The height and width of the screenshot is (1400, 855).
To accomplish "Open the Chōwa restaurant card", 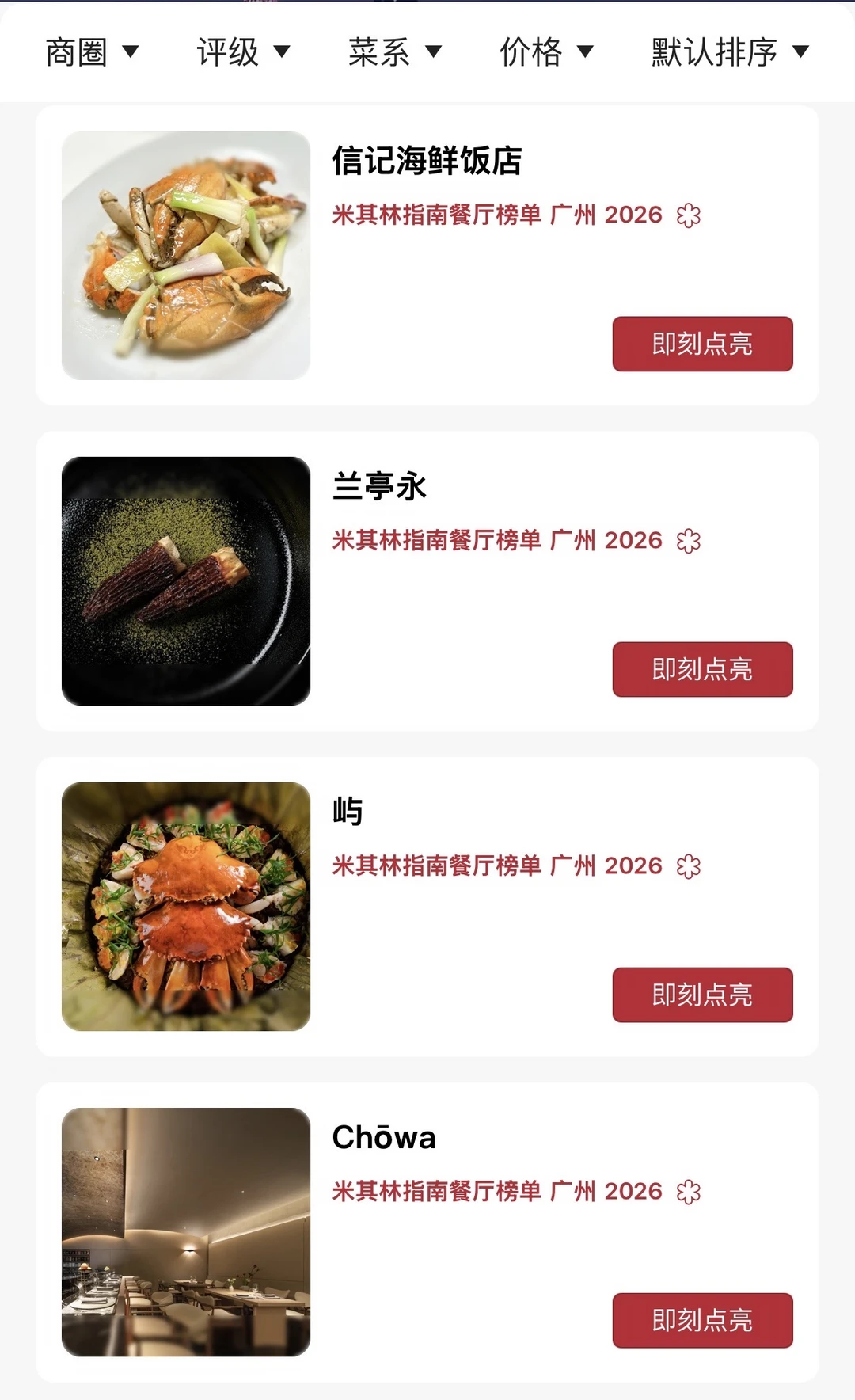I will point(427,1231).
